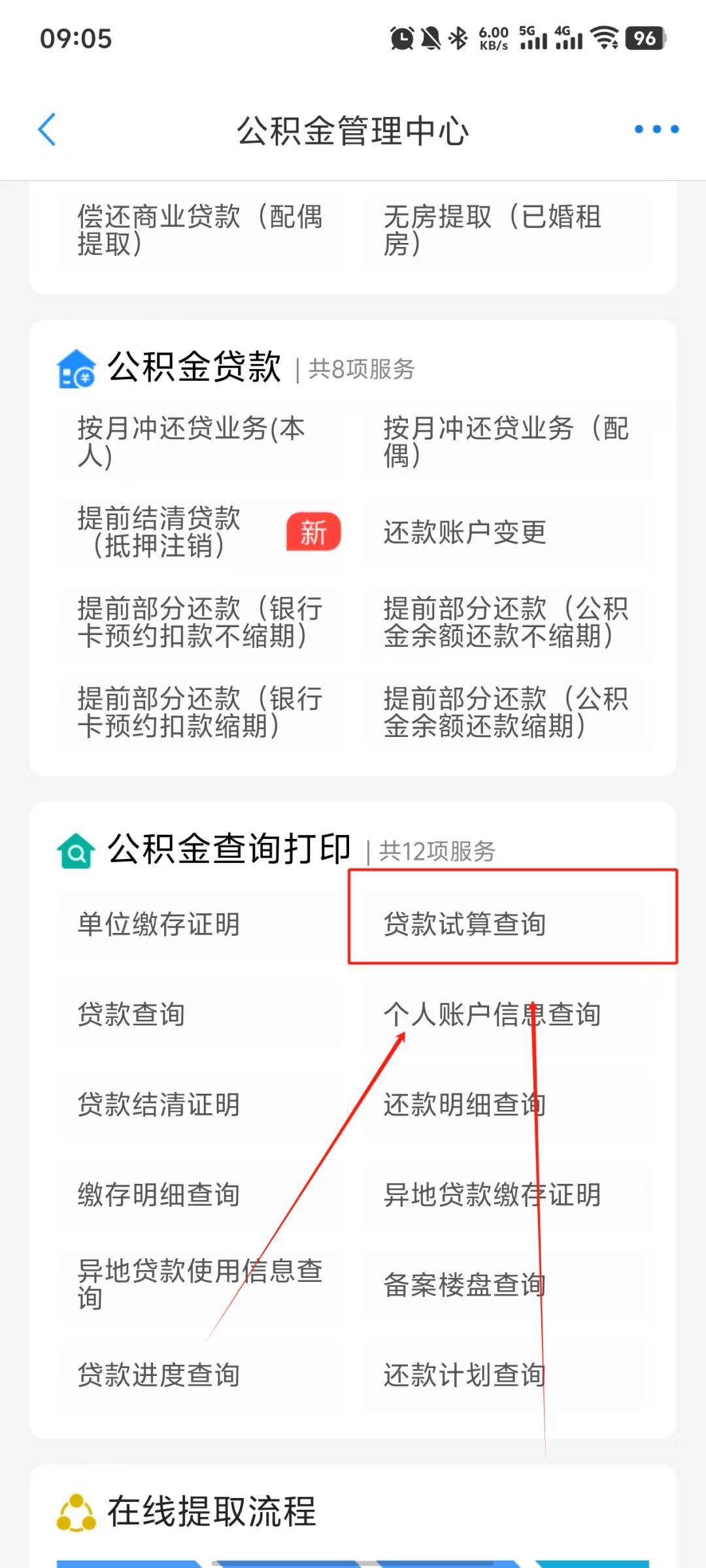Open 单位缴存证明
This screenshot has height=1568, width=706.
(199, 924)
